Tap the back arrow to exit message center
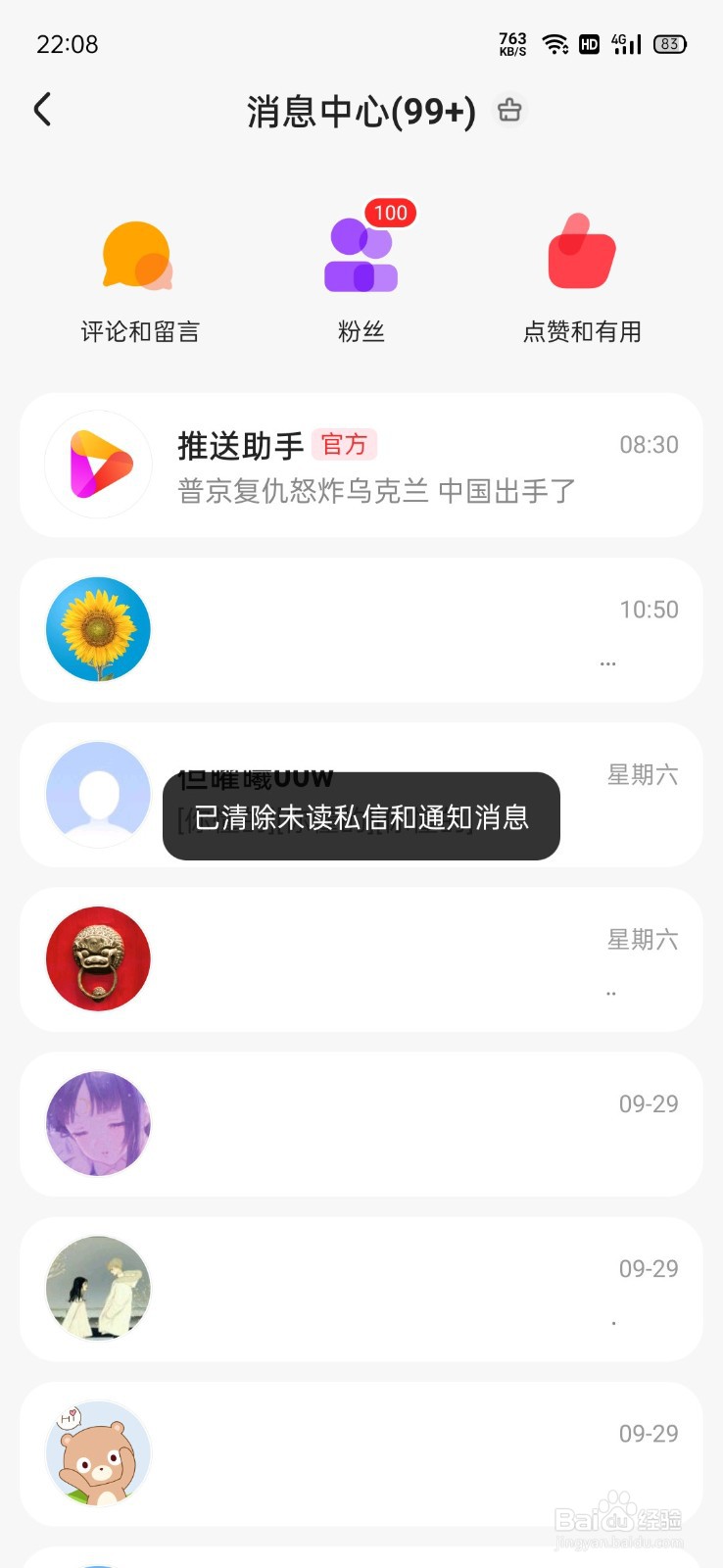This screenshot has height=1568, width=723. (42, 110)
